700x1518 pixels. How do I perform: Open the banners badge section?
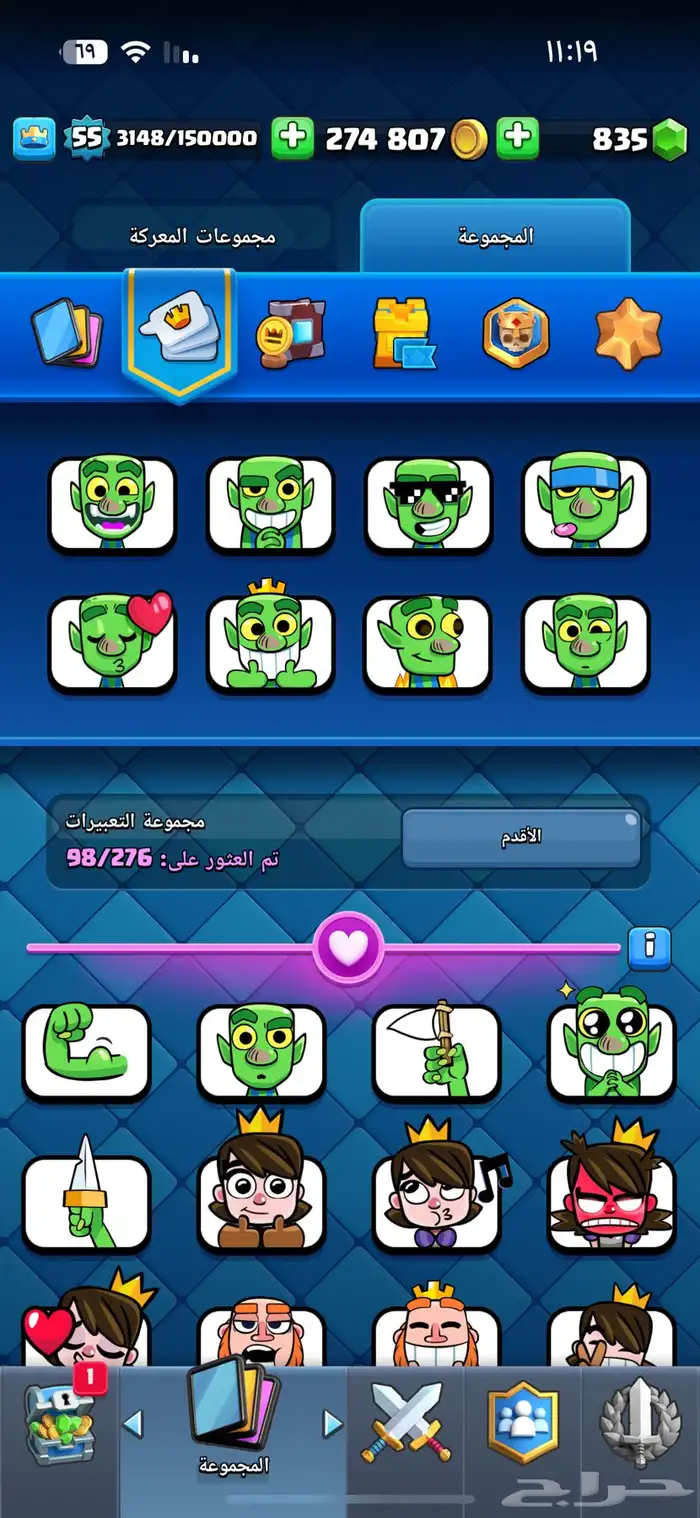pyautogui.click(x=516, y=333)
